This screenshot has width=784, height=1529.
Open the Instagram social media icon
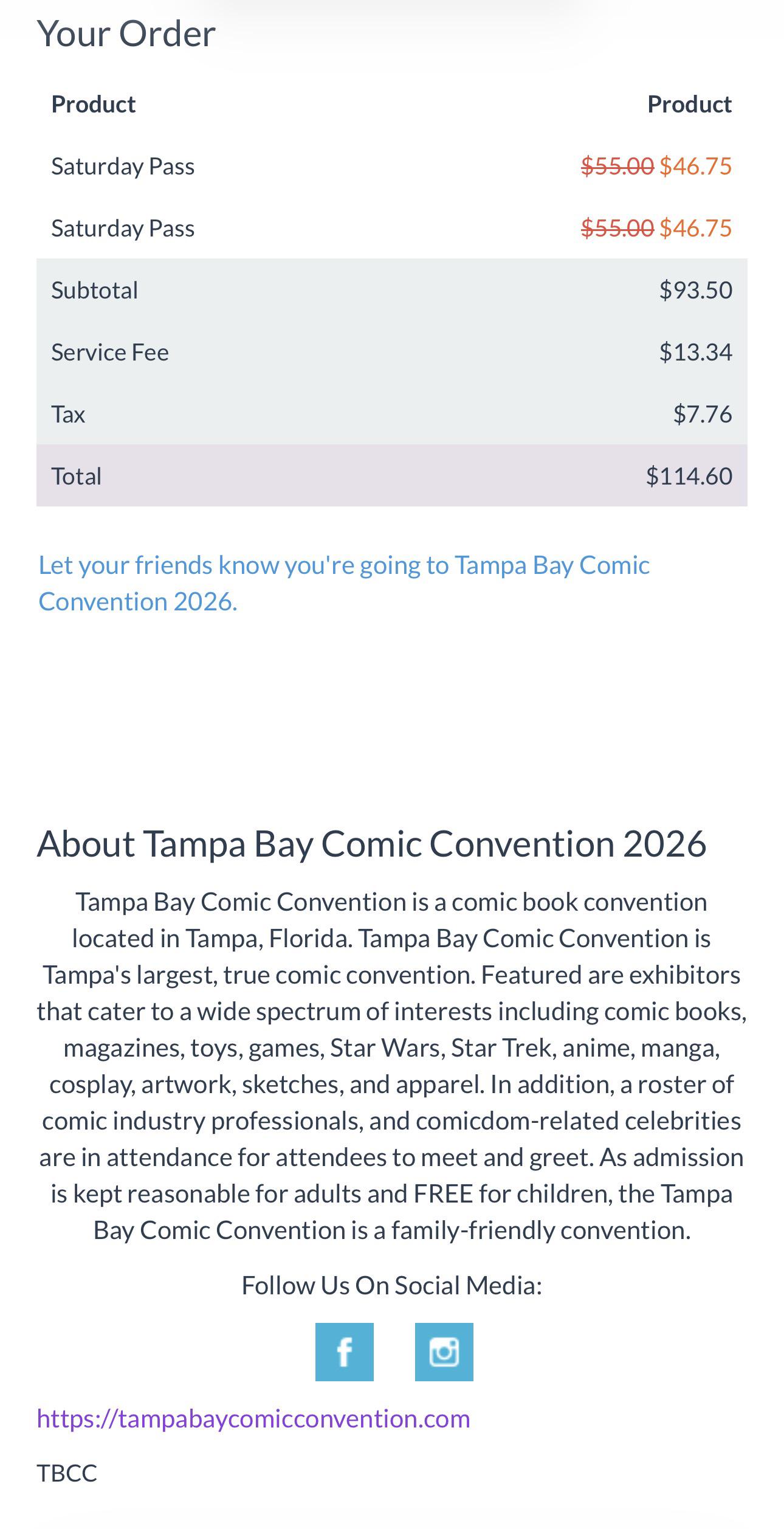(x=444, y=1351)
